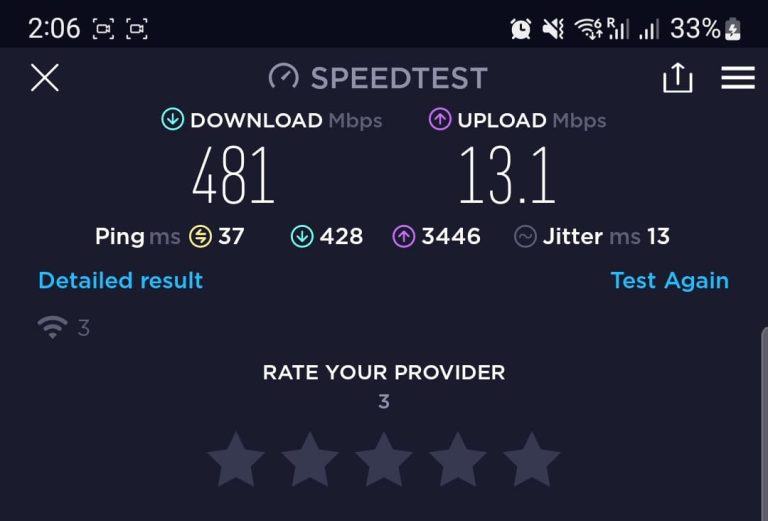Open Detailed result

click(x=120, y=281)
